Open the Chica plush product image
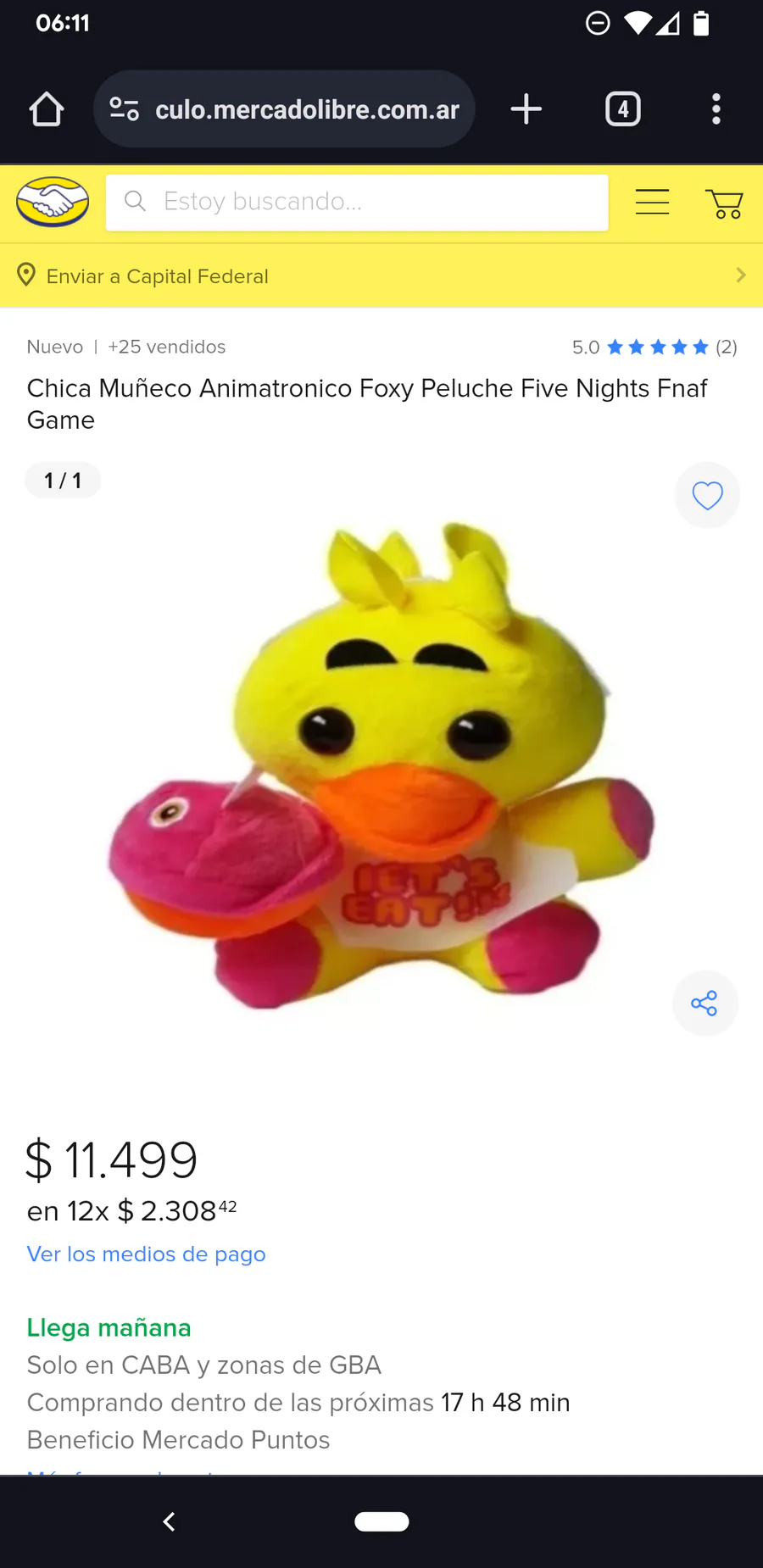The width and height of the screenshot is (763, 1568). pyautogui.click(x=381, y=767)
